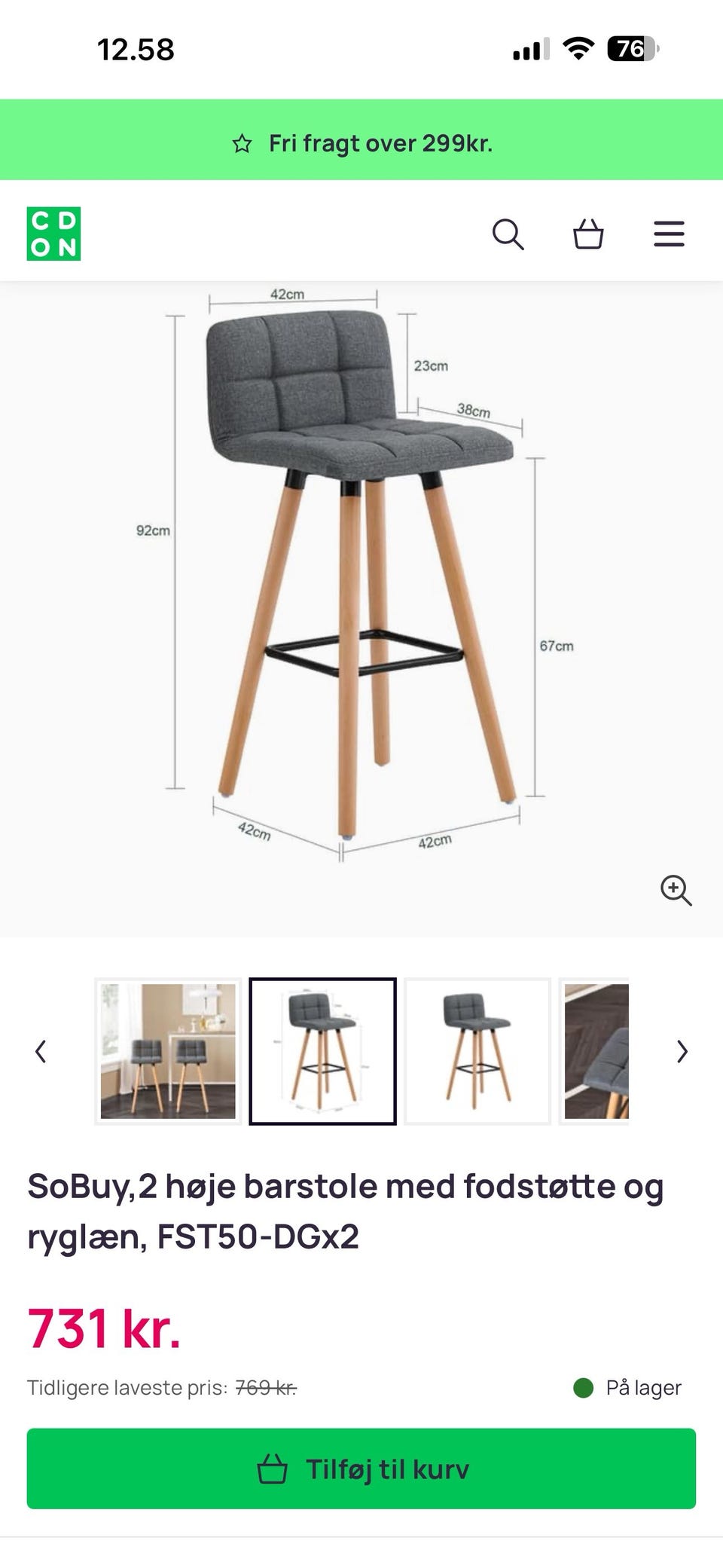Open the hamburger menu
Screen dimensions: 723x1568
pos(669,234)
